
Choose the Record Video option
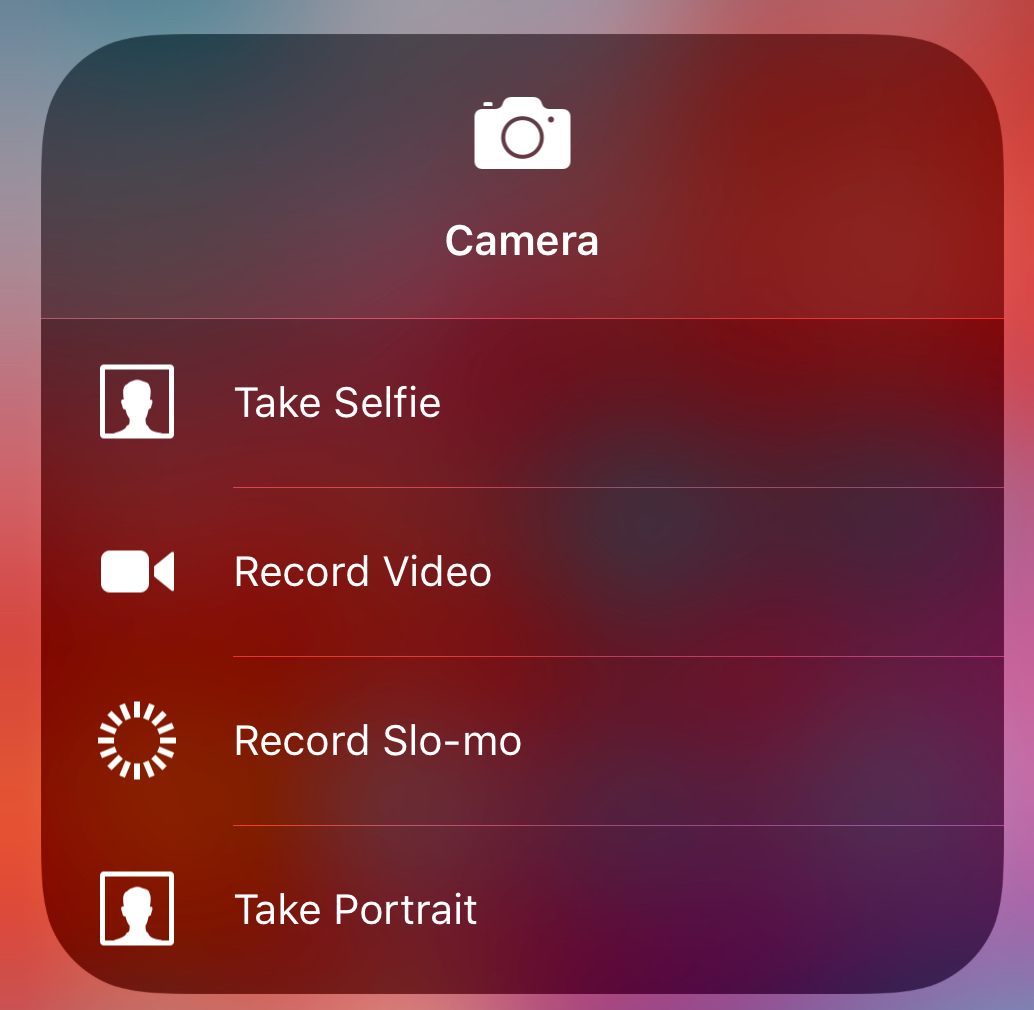click(x=362, y=572)
